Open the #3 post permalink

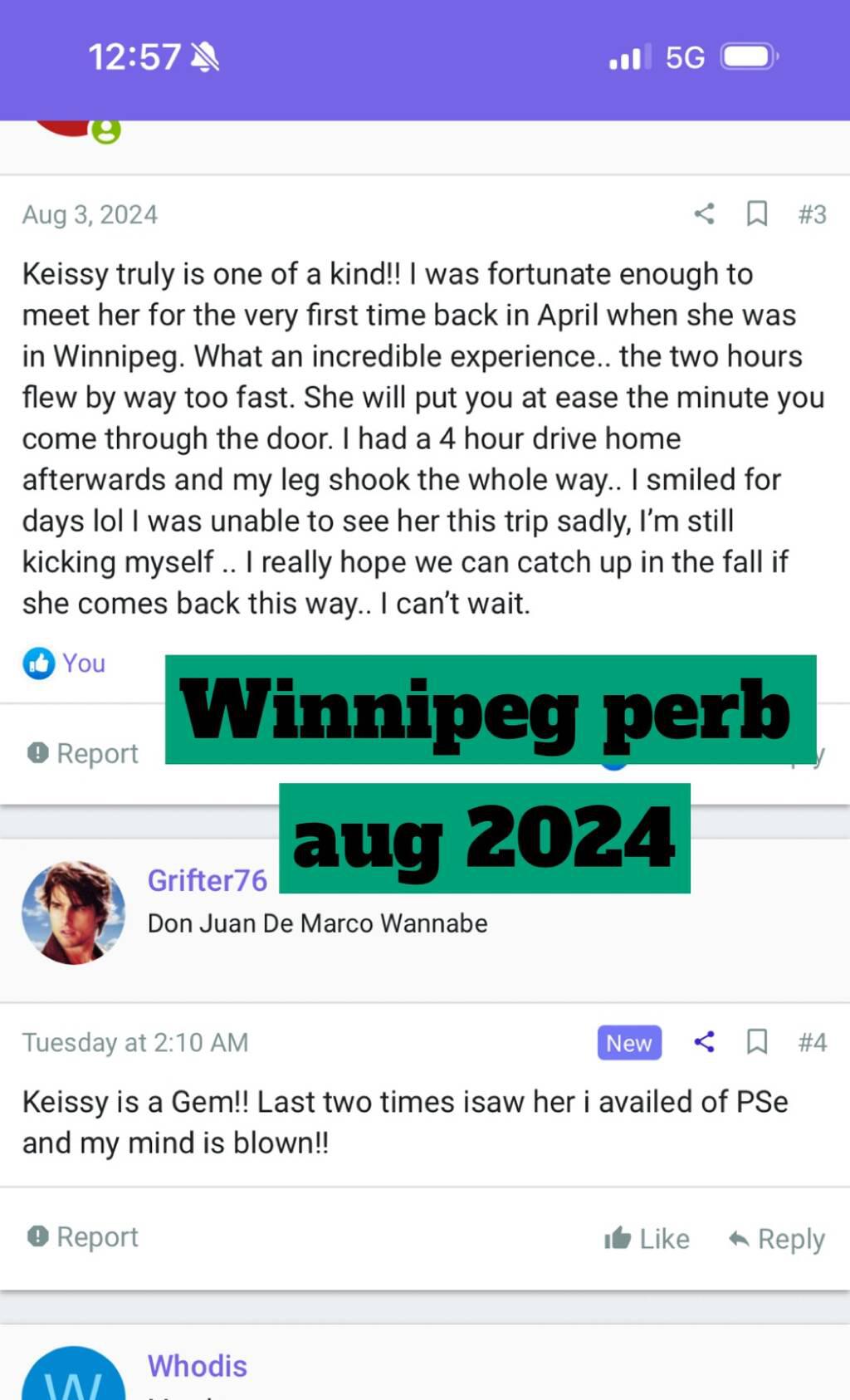[812, 214]
